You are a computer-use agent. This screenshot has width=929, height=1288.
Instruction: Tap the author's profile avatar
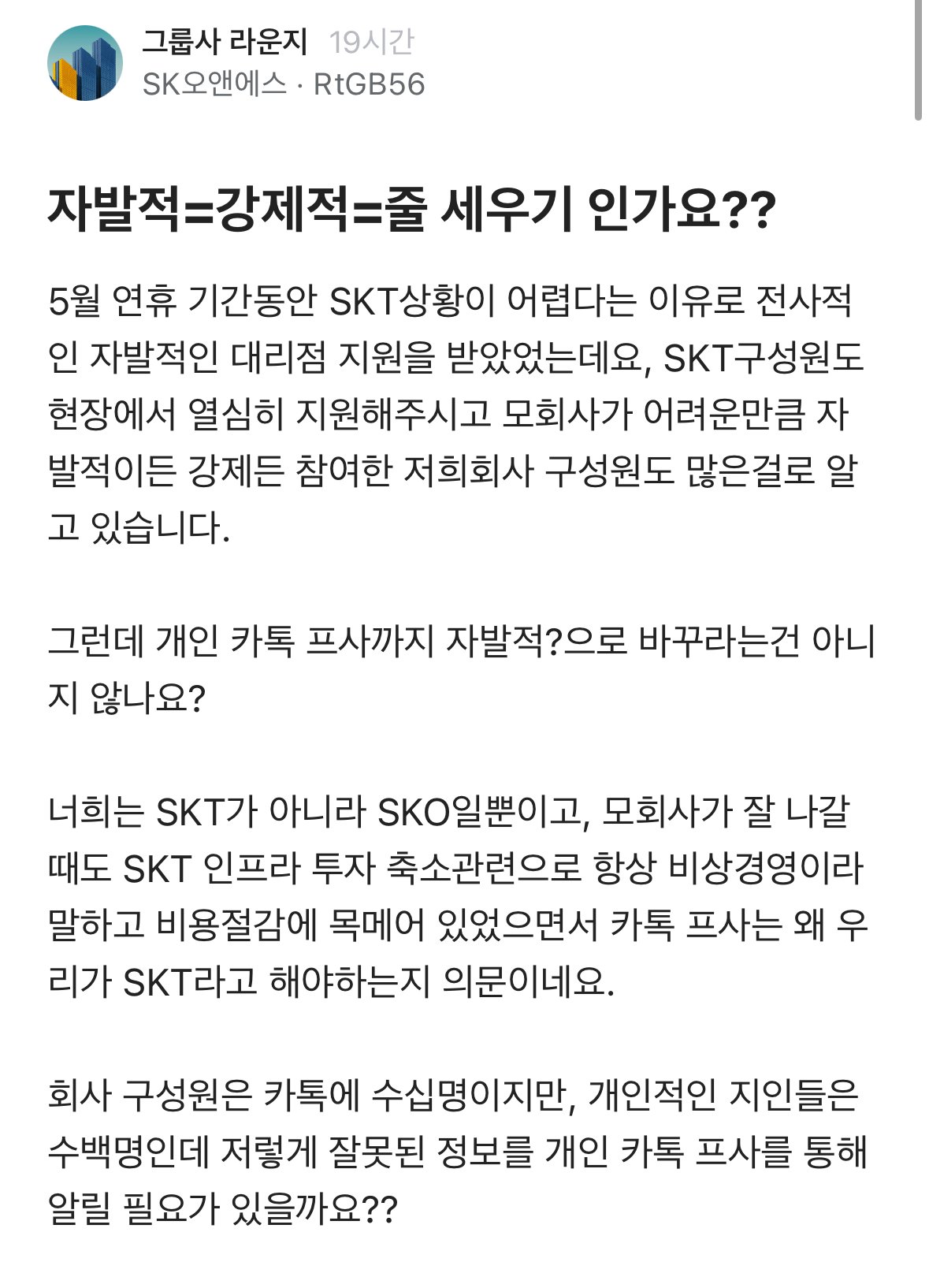point(84,63)
